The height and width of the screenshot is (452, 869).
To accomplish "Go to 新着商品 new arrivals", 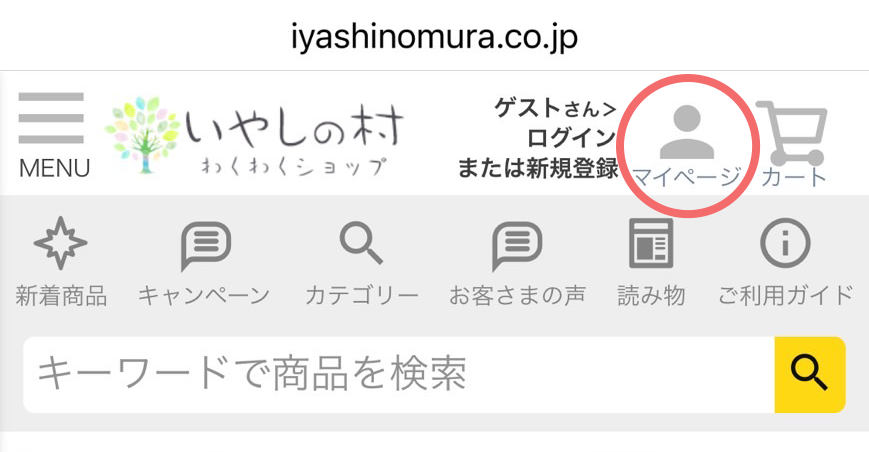I will [x=61, y=263].
